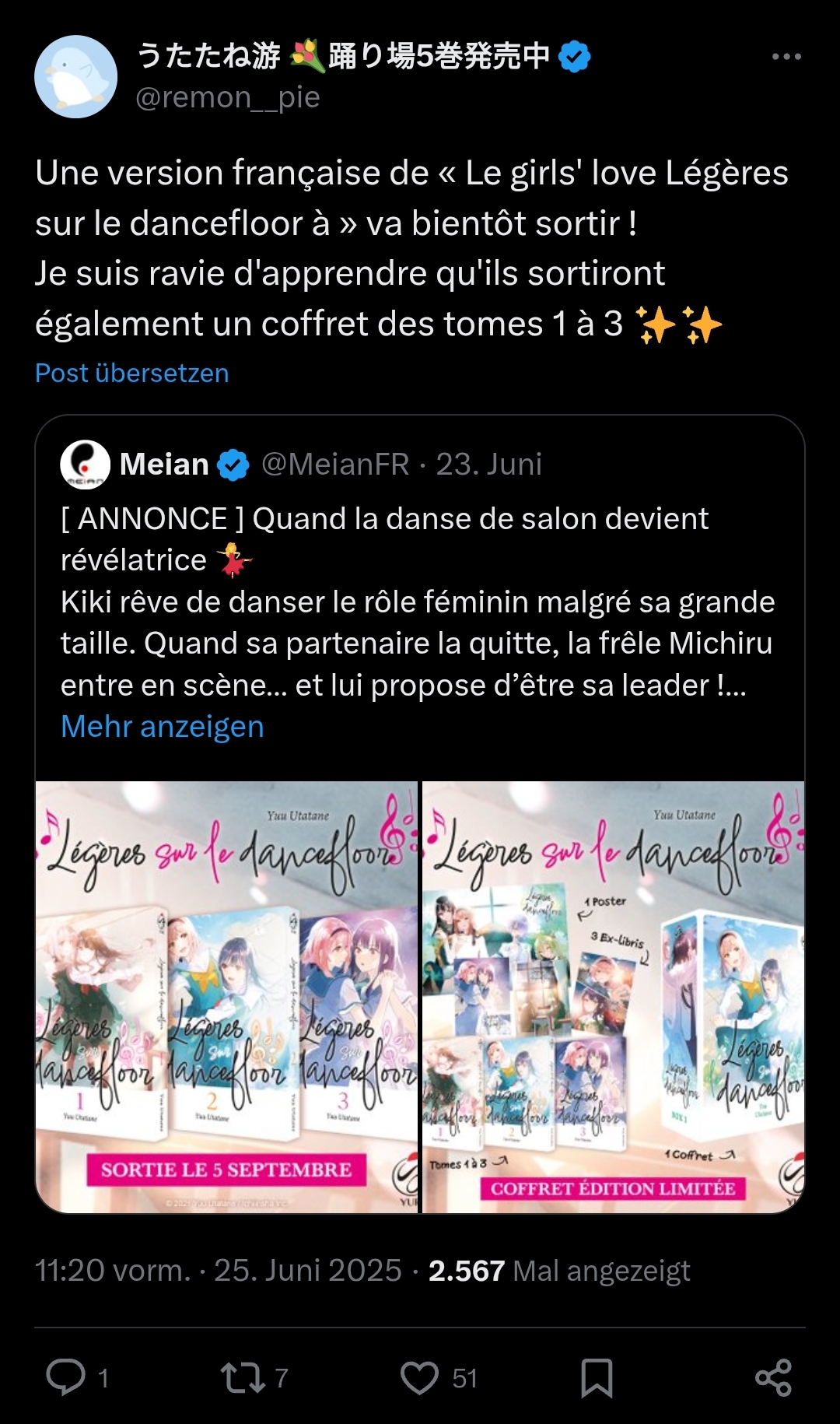840x1424 pixels.
Task: Expand quoted text with Mehr anzeigen
Action: 163,727
